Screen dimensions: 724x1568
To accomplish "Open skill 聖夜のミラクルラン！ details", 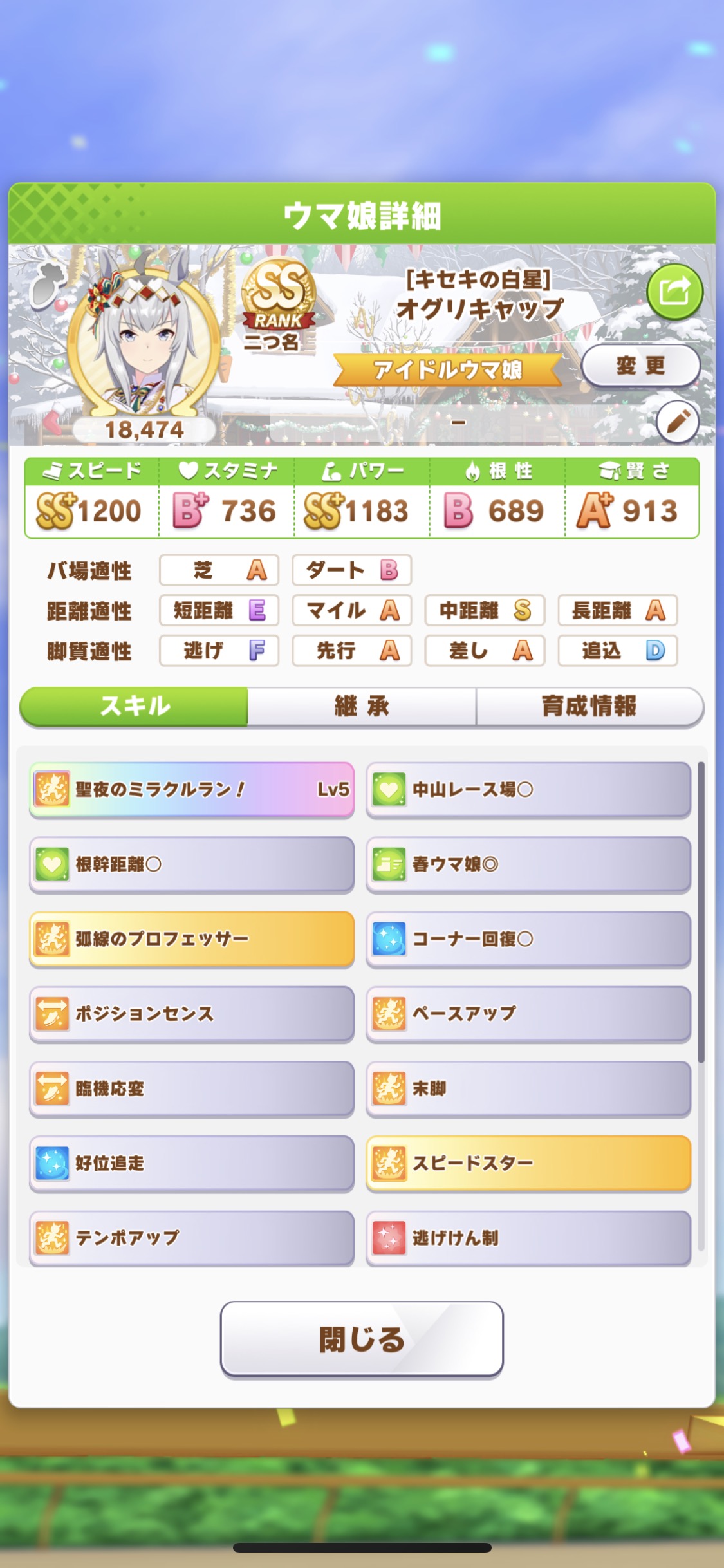I will click(x=192, y=789).
